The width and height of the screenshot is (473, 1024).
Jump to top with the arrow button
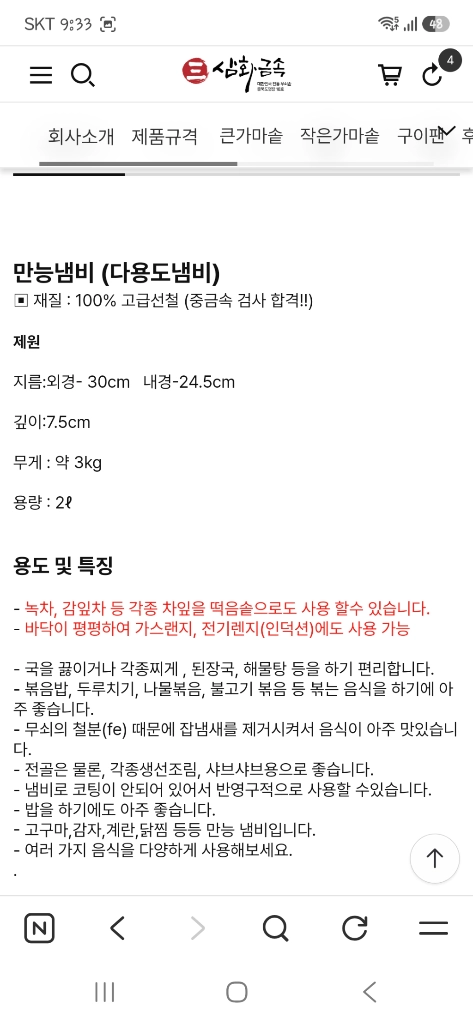coord(435,859)
